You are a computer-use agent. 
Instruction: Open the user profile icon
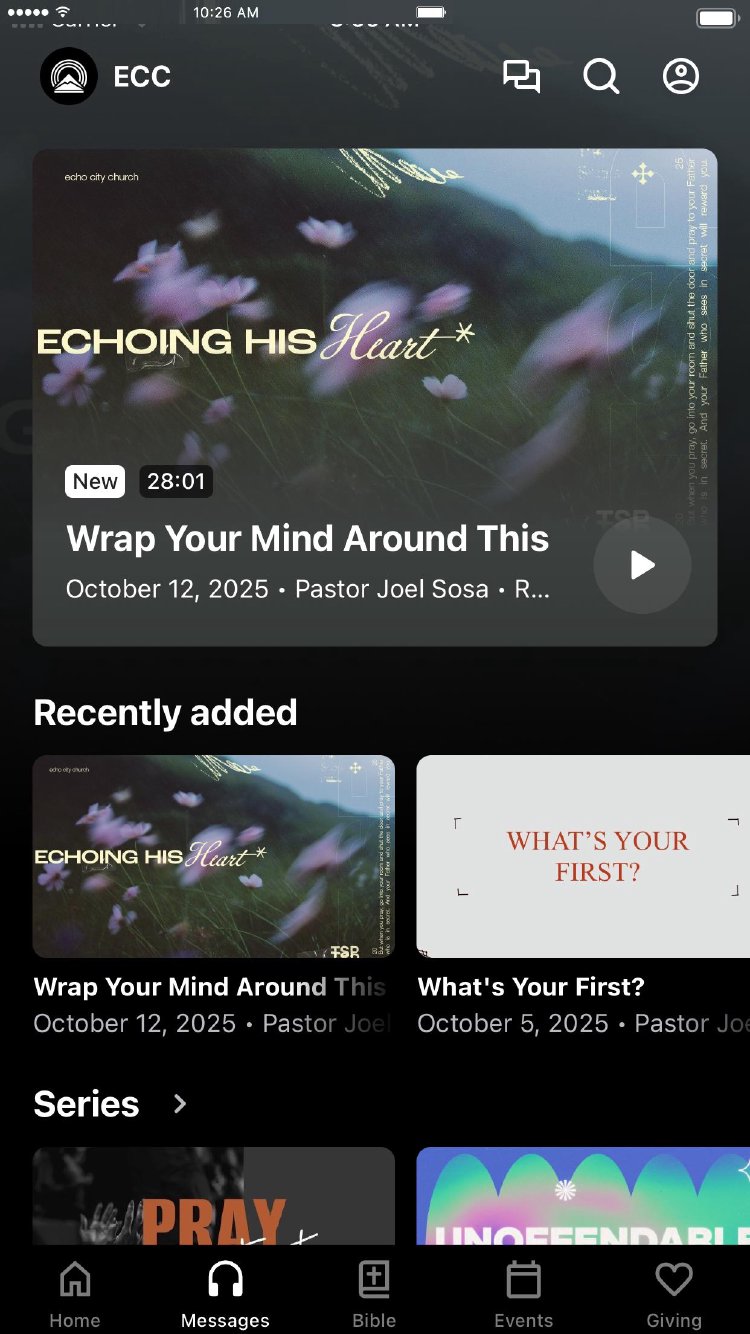681,76
